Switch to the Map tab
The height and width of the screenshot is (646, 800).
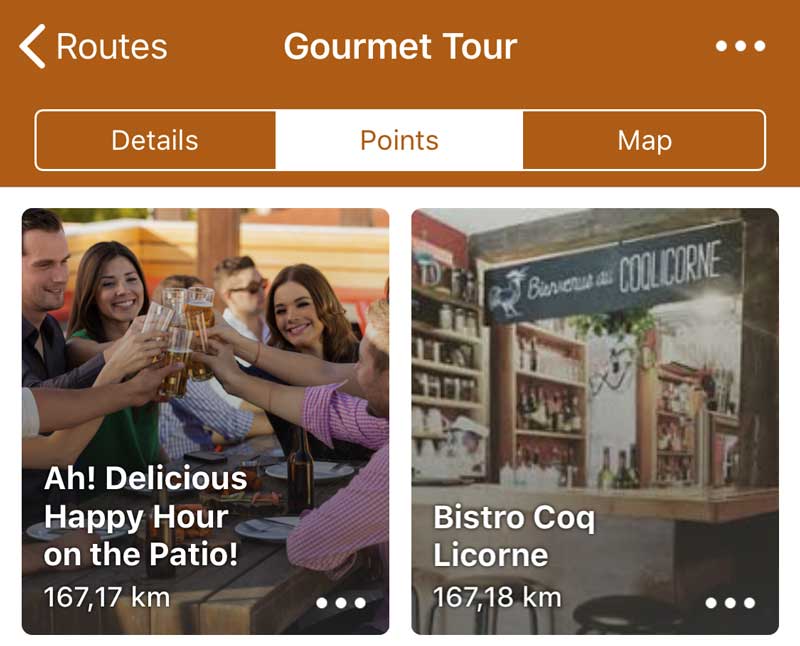pyautogui.click(x=644, y=140)
